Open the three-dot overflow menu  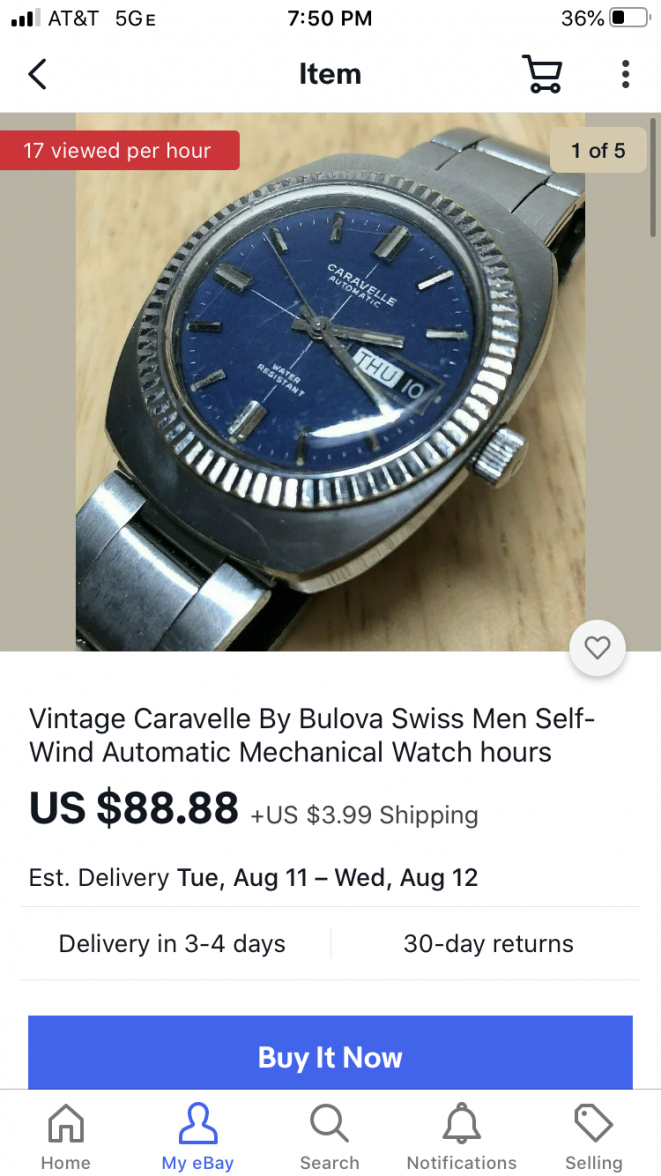[x=625, y=74]
